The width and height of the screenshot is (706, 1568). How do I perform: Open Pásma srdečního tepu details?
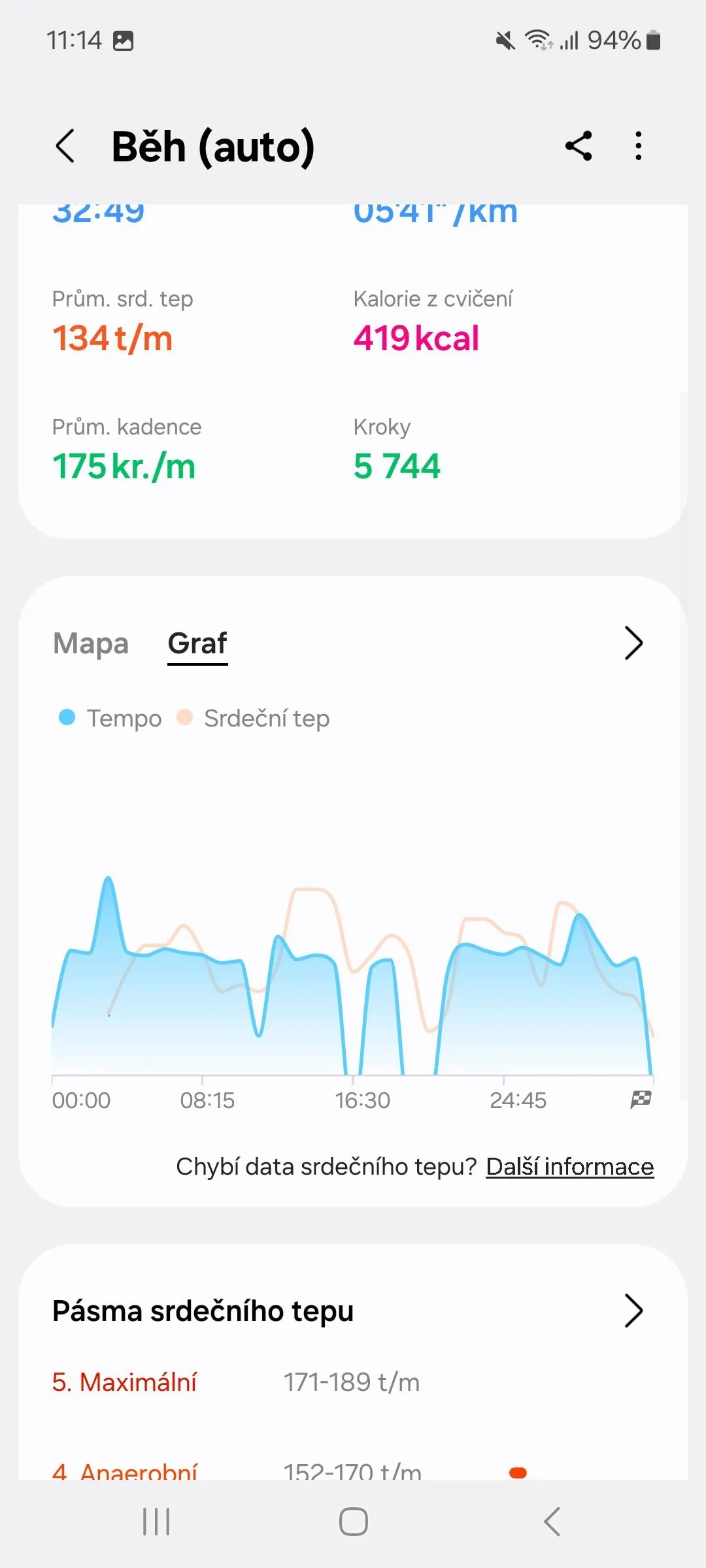pos(633,1311)
